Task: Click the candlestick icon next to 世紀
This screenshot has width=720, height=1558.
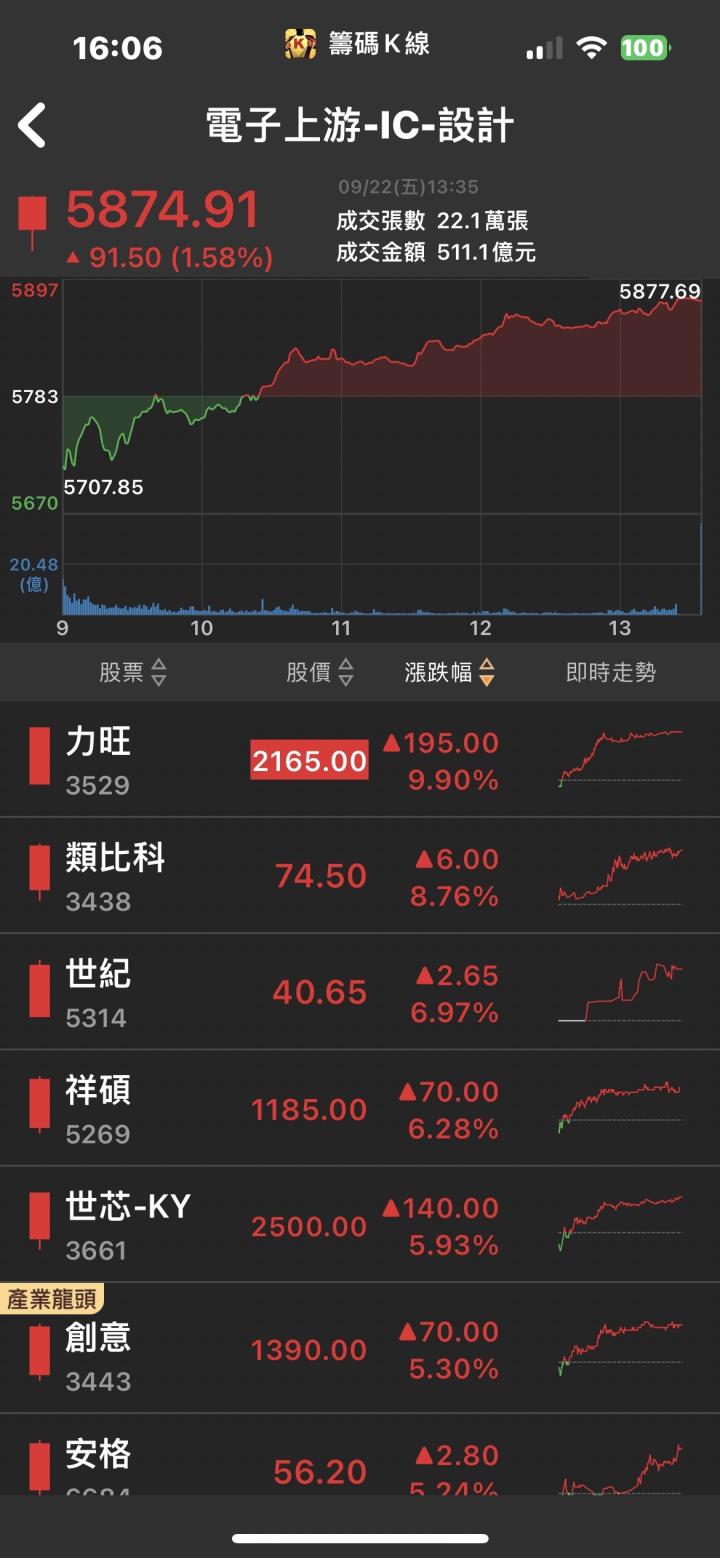Action: pos(40,991)
